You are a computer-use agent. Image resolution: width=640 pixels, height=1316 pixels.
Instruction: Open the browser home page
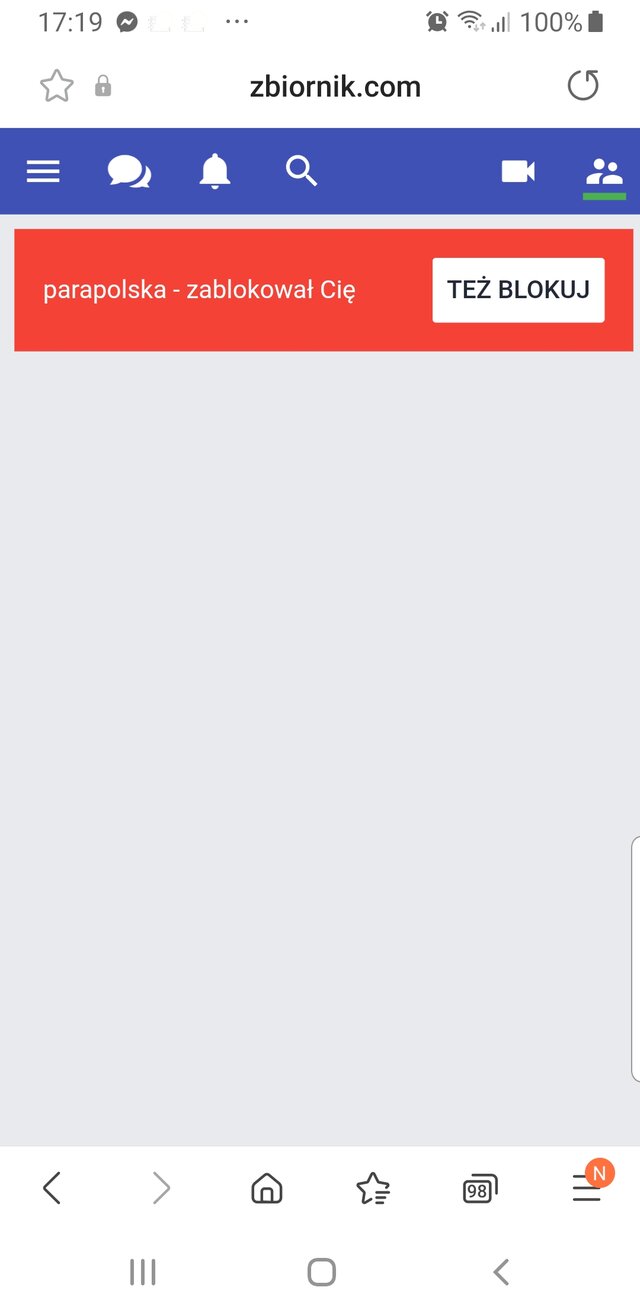[x=266, y=1188]
